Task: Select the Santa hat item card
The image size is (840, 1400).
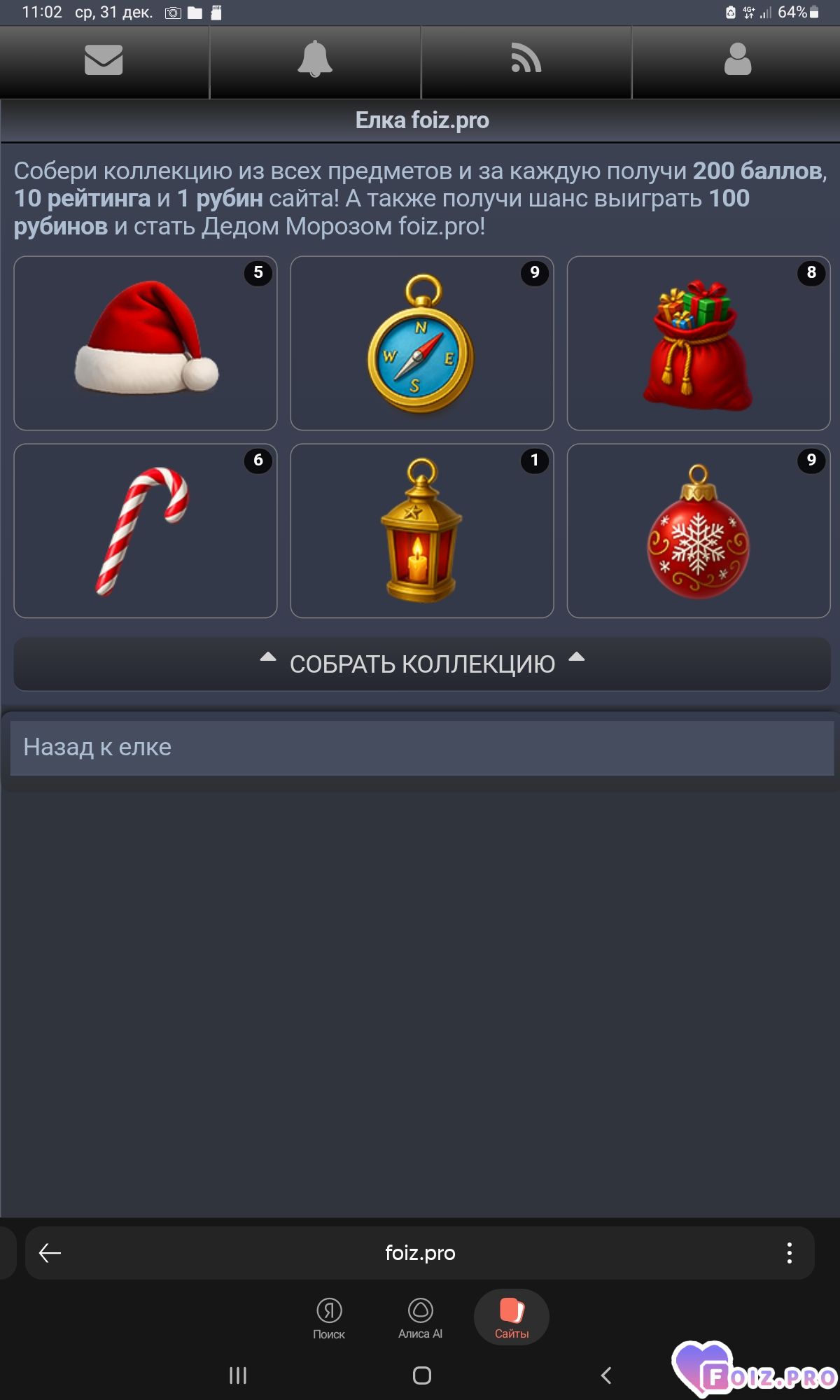Action: (x=146, y=343)
